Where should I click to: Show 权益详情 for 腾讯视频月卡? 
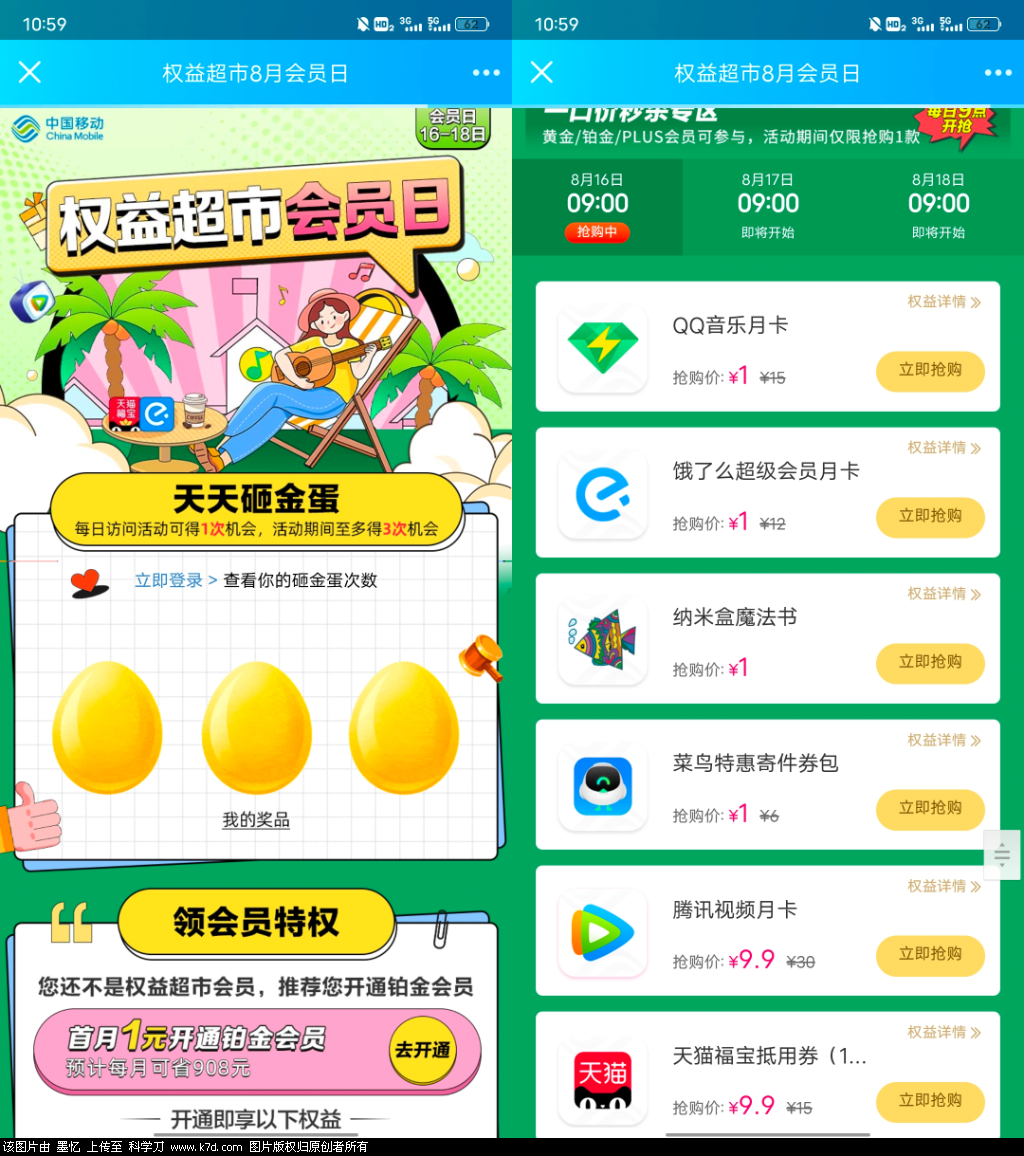click(943, 886)
